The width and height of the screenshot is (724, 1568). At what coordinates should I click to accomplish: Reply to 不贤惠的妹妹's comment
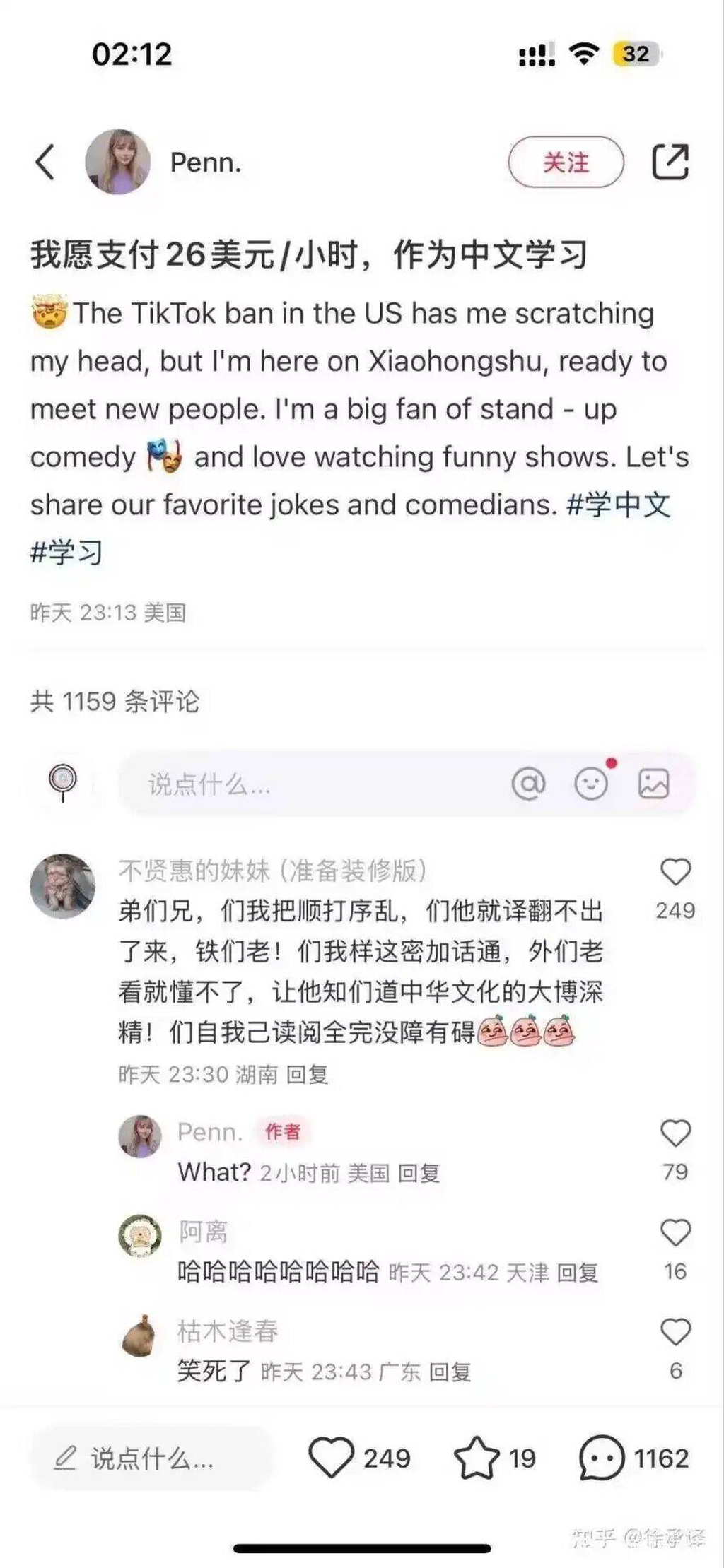(308, 1075)
